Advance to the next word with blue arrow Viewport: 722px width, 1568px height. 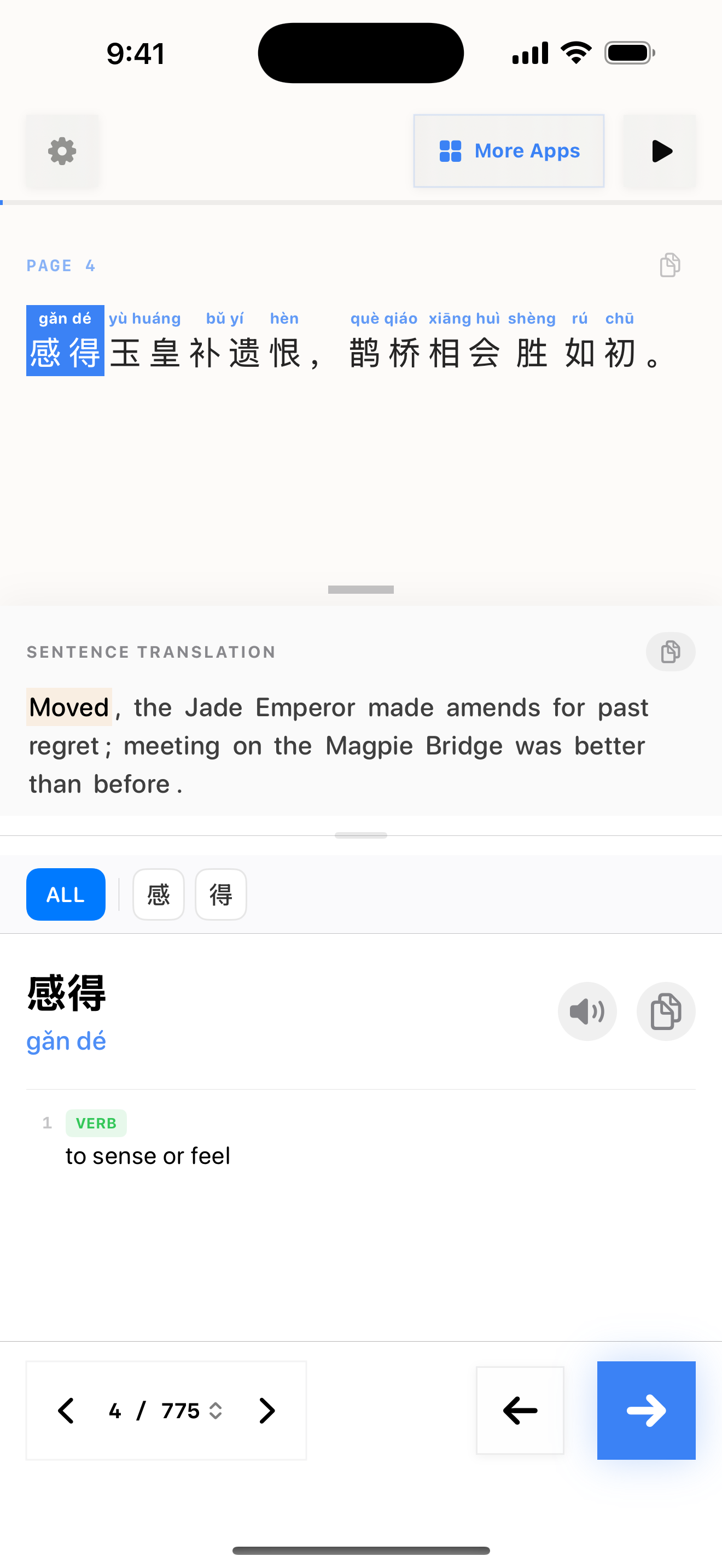click(x=646, y=1411)
